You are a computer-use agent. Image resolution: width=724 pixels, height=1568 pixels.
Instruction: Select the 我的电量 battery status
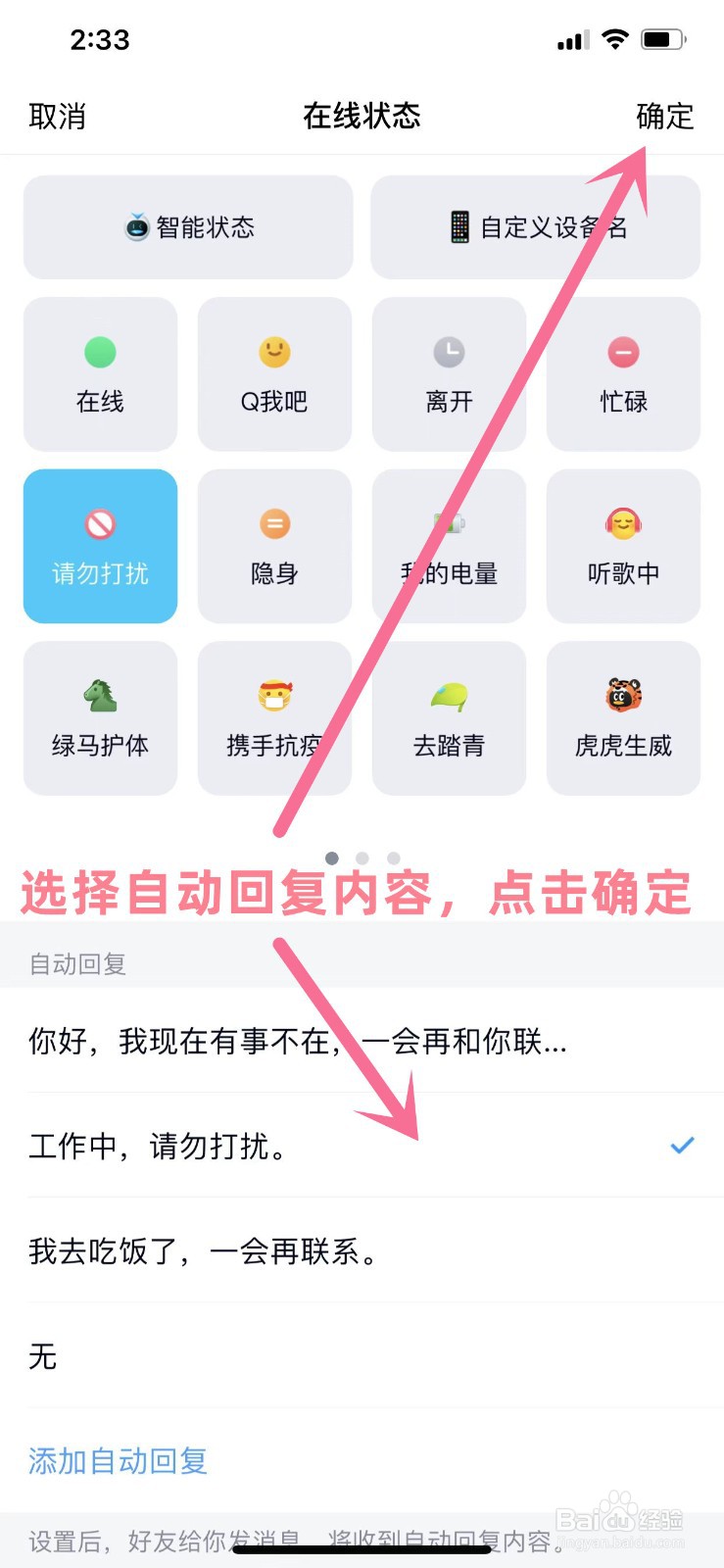[449, 546]
